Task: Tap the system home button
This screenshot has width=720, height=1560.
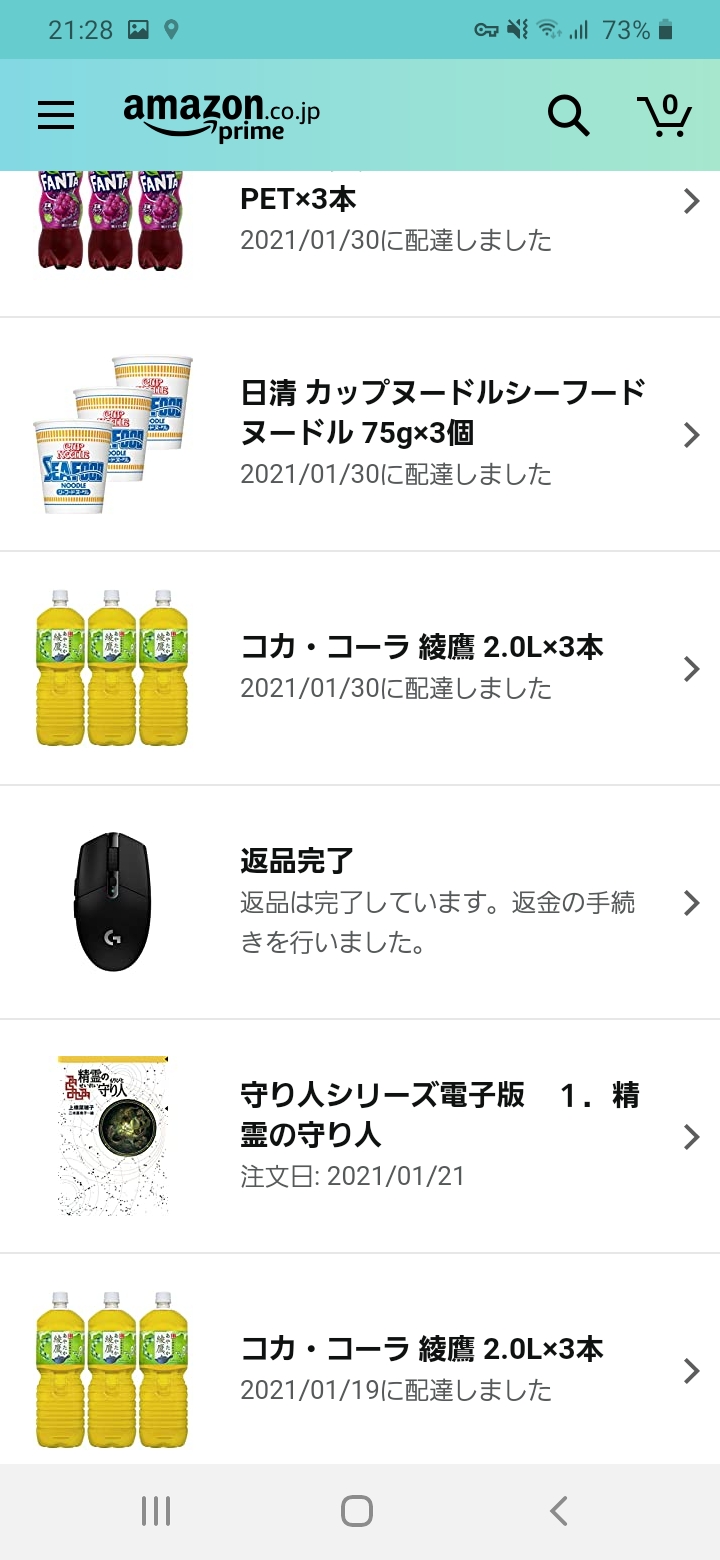Action: click(357, 1510)
